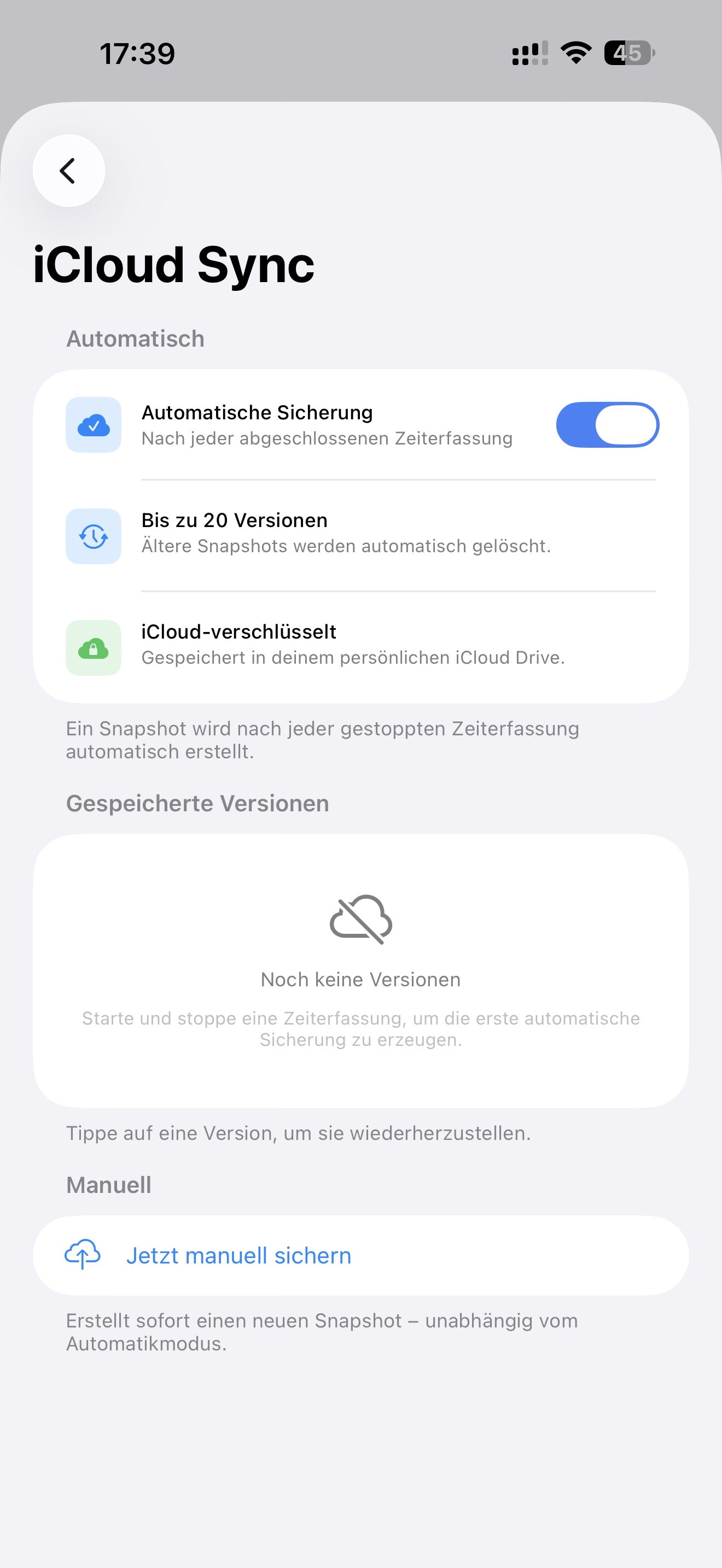Screen dimensions: 722x1568
Task: Click the blue cloud sync icon beside Automatische Sicherung
Action: [92, 425]
